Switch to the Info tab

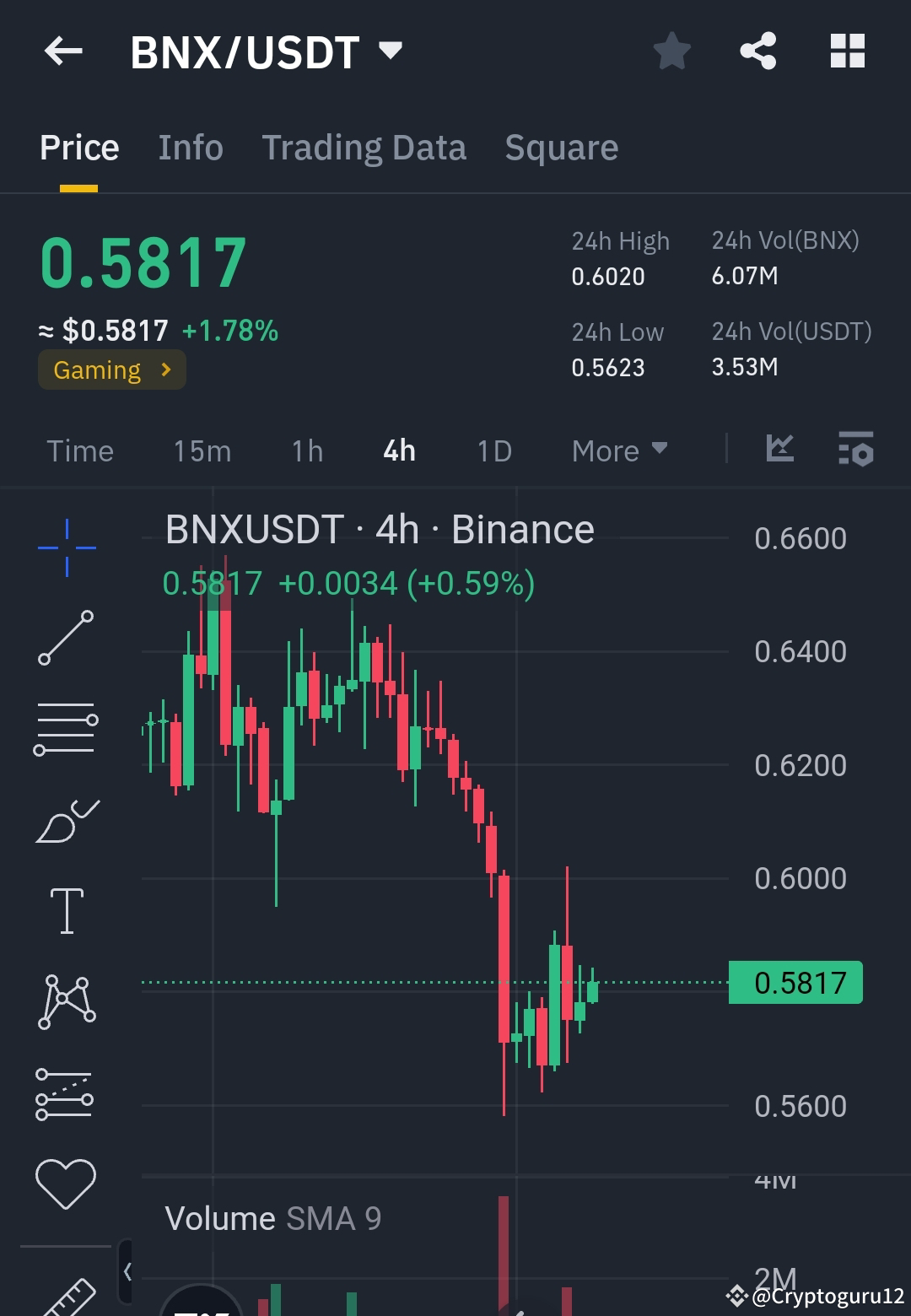point(190,147)
